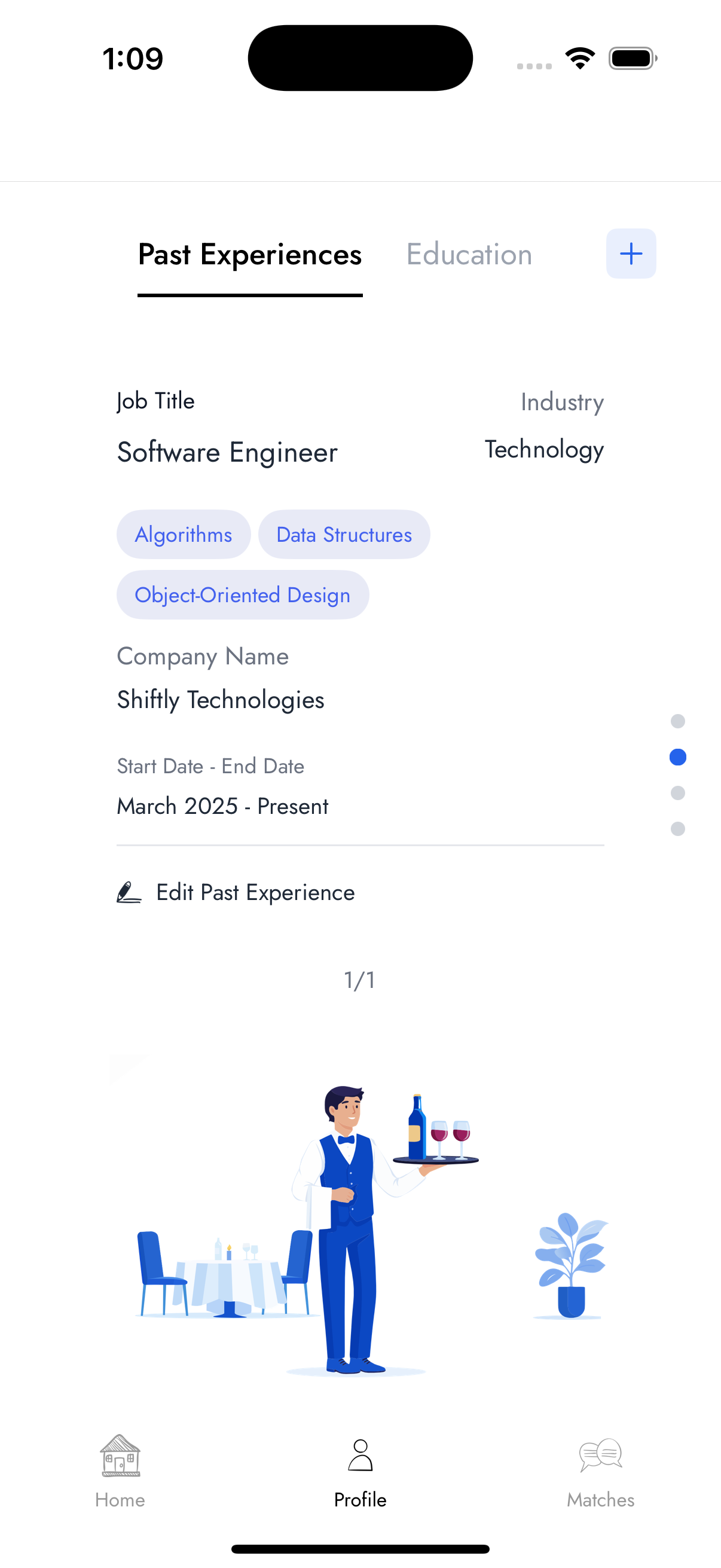The image size is (721, 1568).
Task: Tap the Wi-Fi icon in the status bar
Action: [580, 58]
